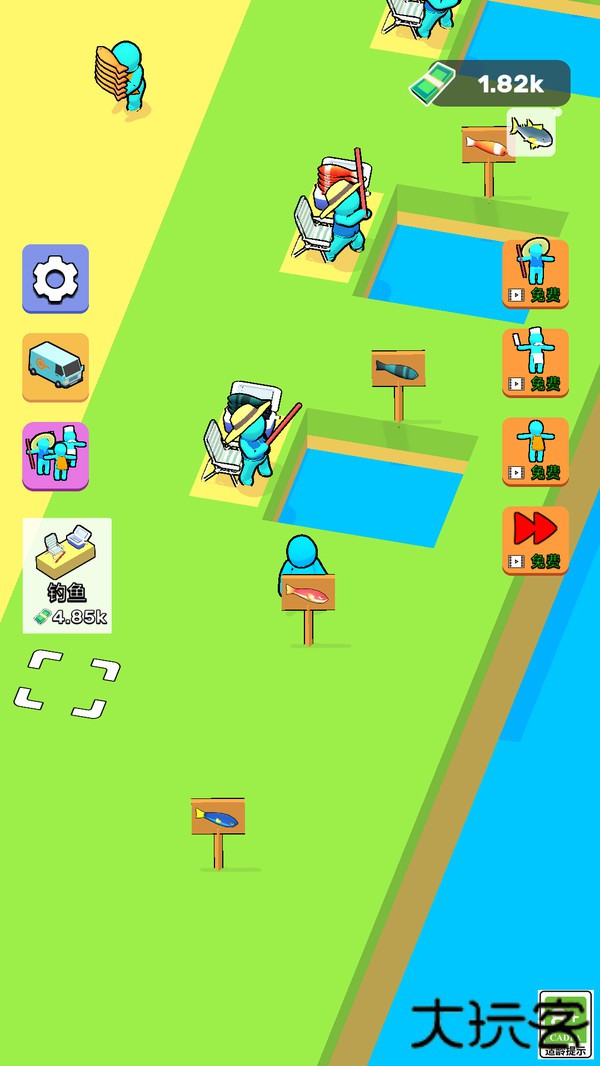The height and width of the screenshot is (1066, 600).
Task: Get the free fisherman via ad
Action: coord(535,273)
